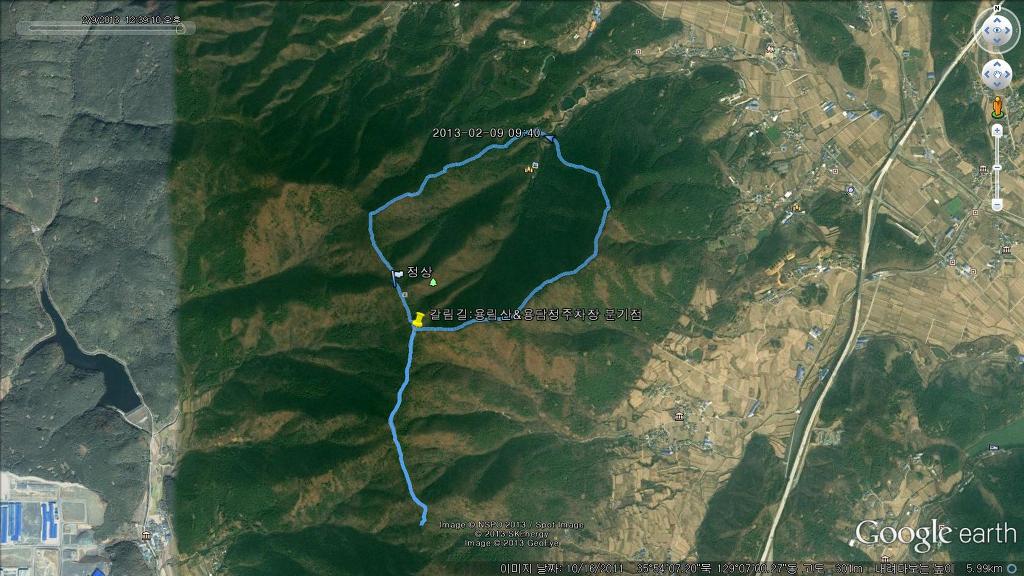Zoom out with the bottom minus button

click(x=998, y=205)
